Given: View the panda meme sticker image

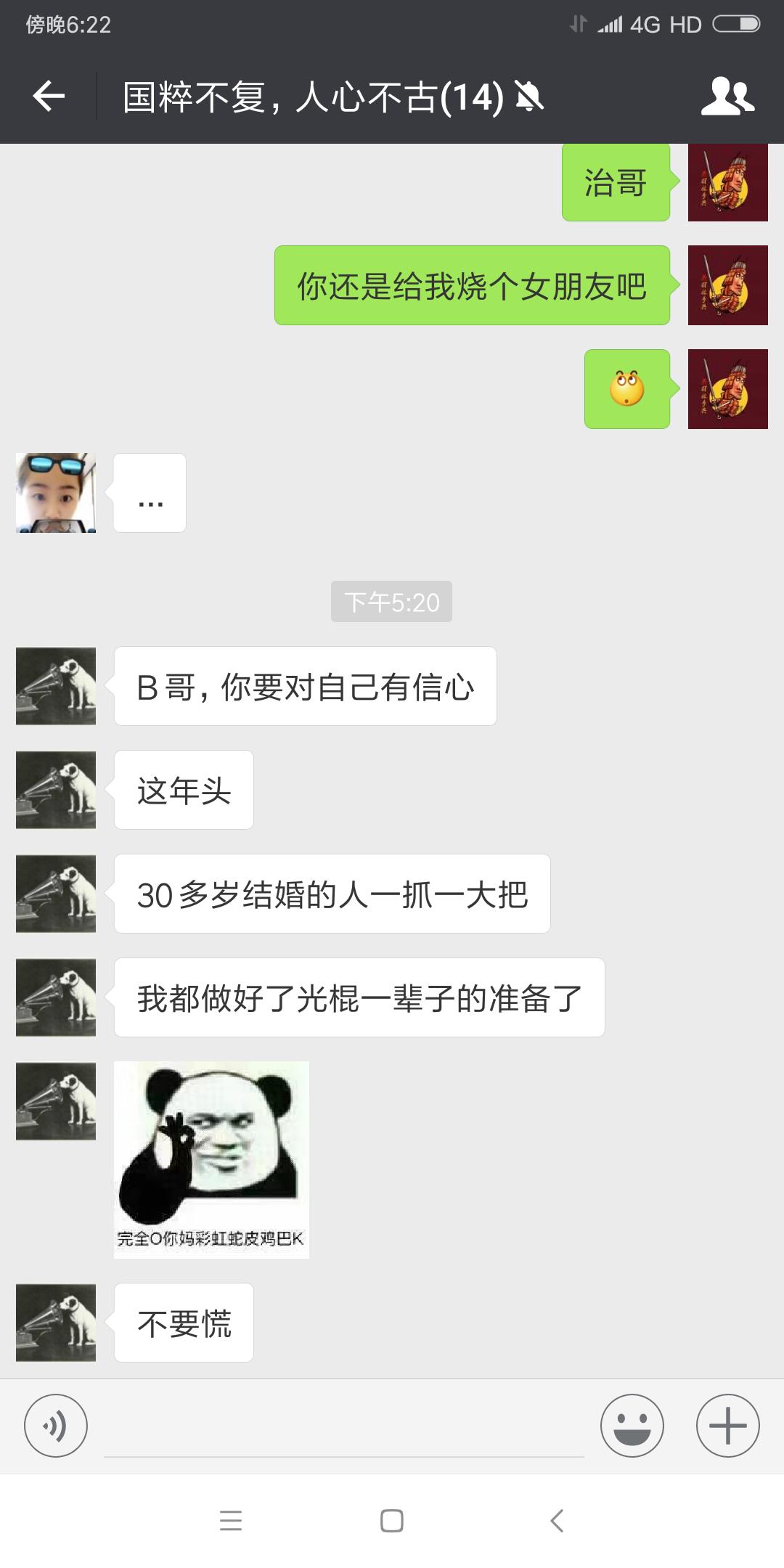Looking at the screenshot, I should tap(211, 1159).
